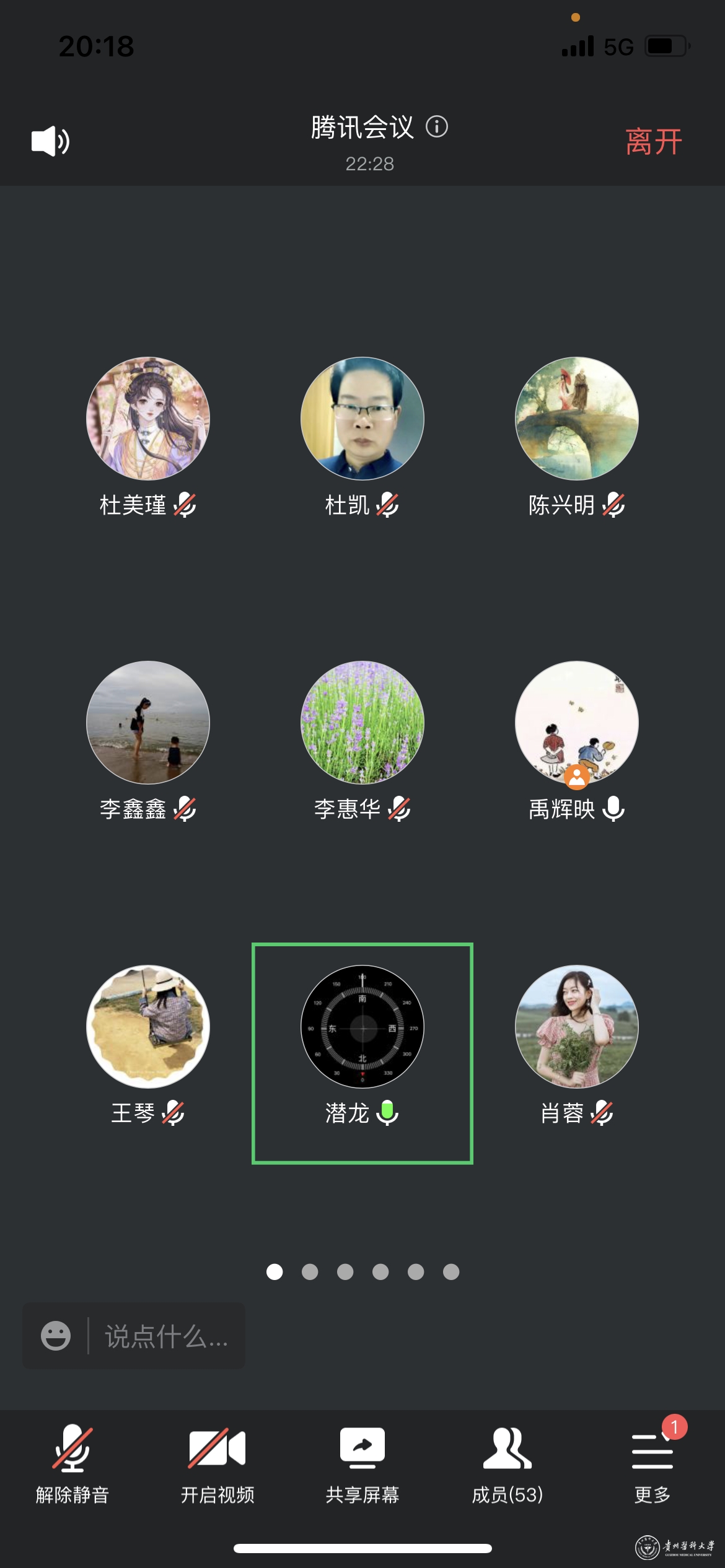Screen dimensions: 725x1568
Task: Open the 腾讯会议 meeting info icon
Action: (x=437, y=127)
